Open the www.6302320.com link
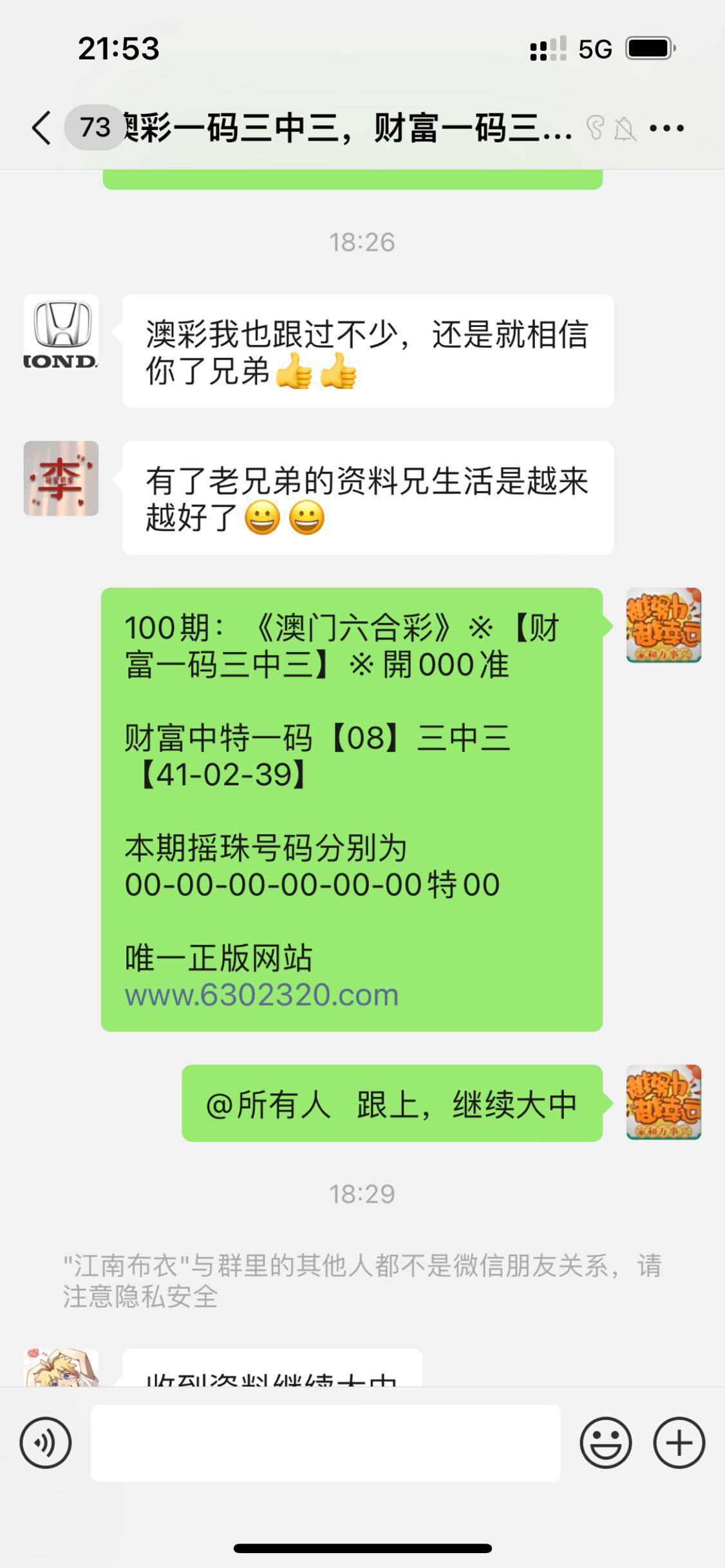Viewport: 725px width, 1568px height. coord(261,995)
